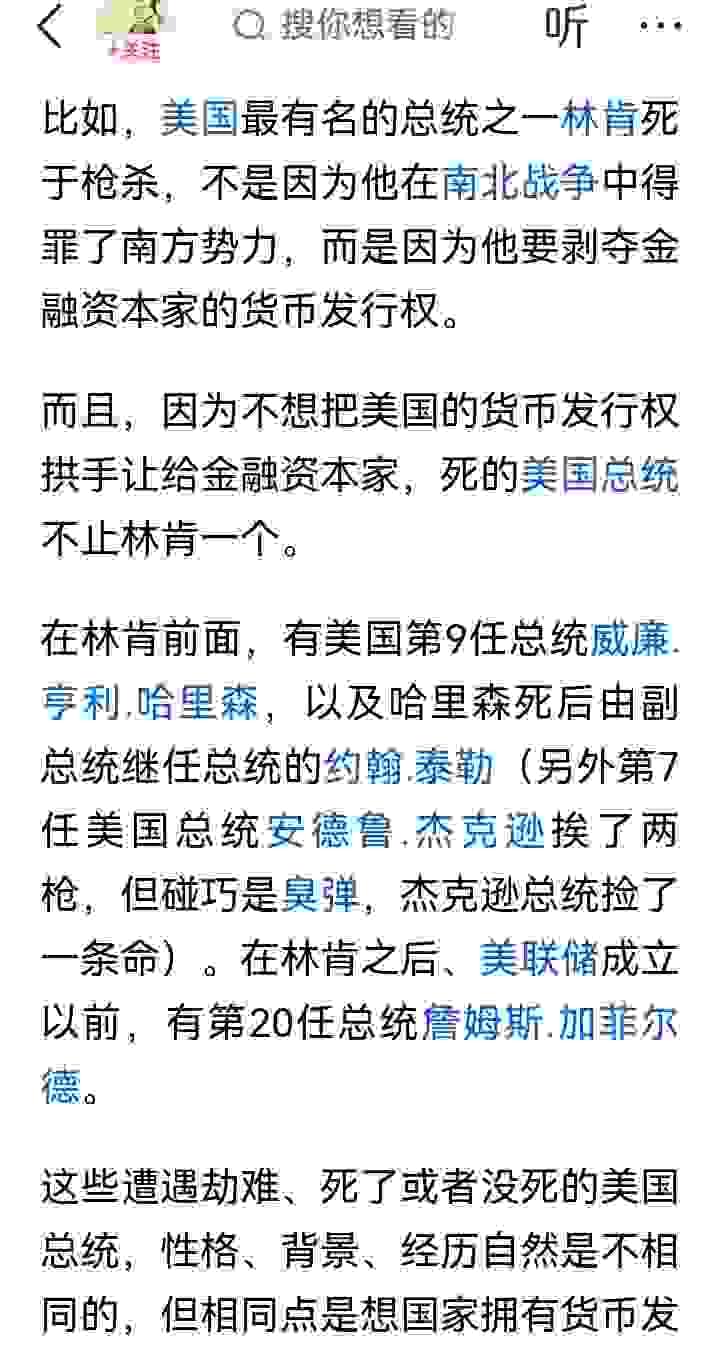
Task: Go back using the top arrow
Action: (x=50, y=27)
